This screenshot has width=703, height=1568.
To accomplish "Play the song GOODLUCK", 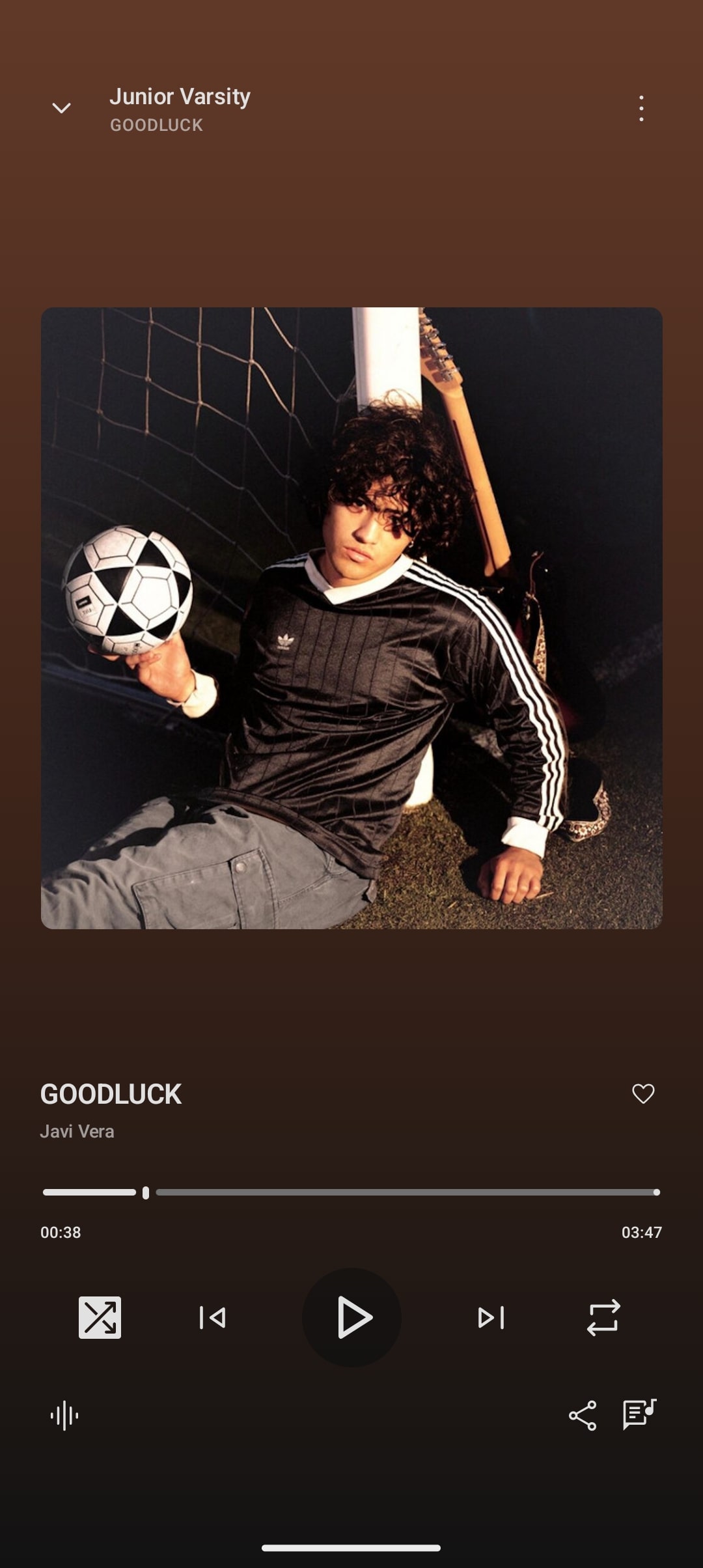I will [x=351, y=1317].
